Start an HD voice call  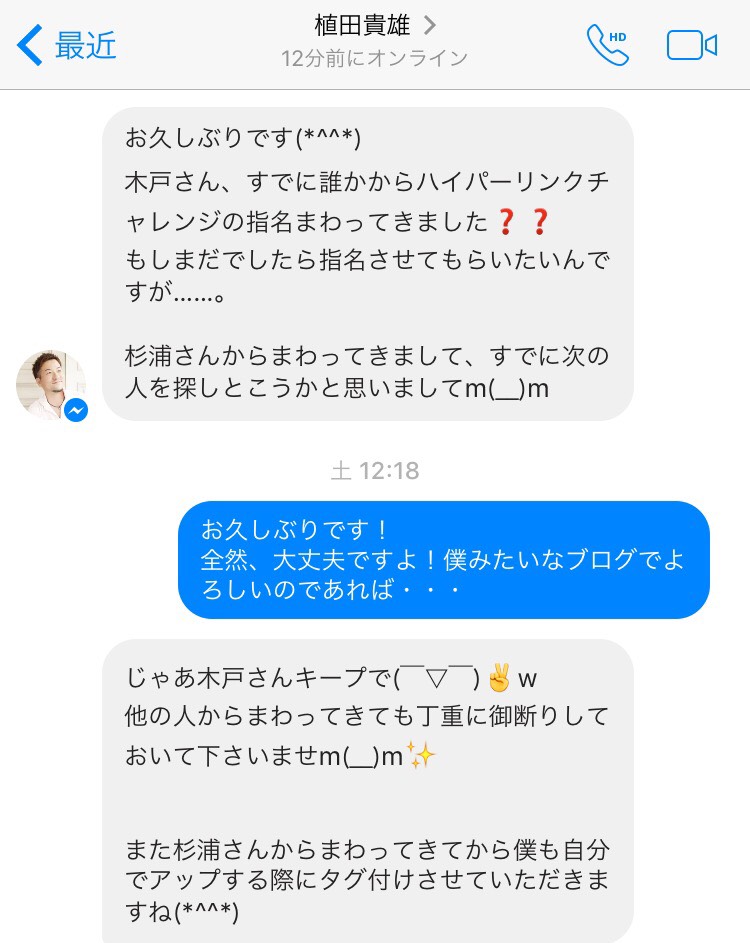(x=607, y=45)
